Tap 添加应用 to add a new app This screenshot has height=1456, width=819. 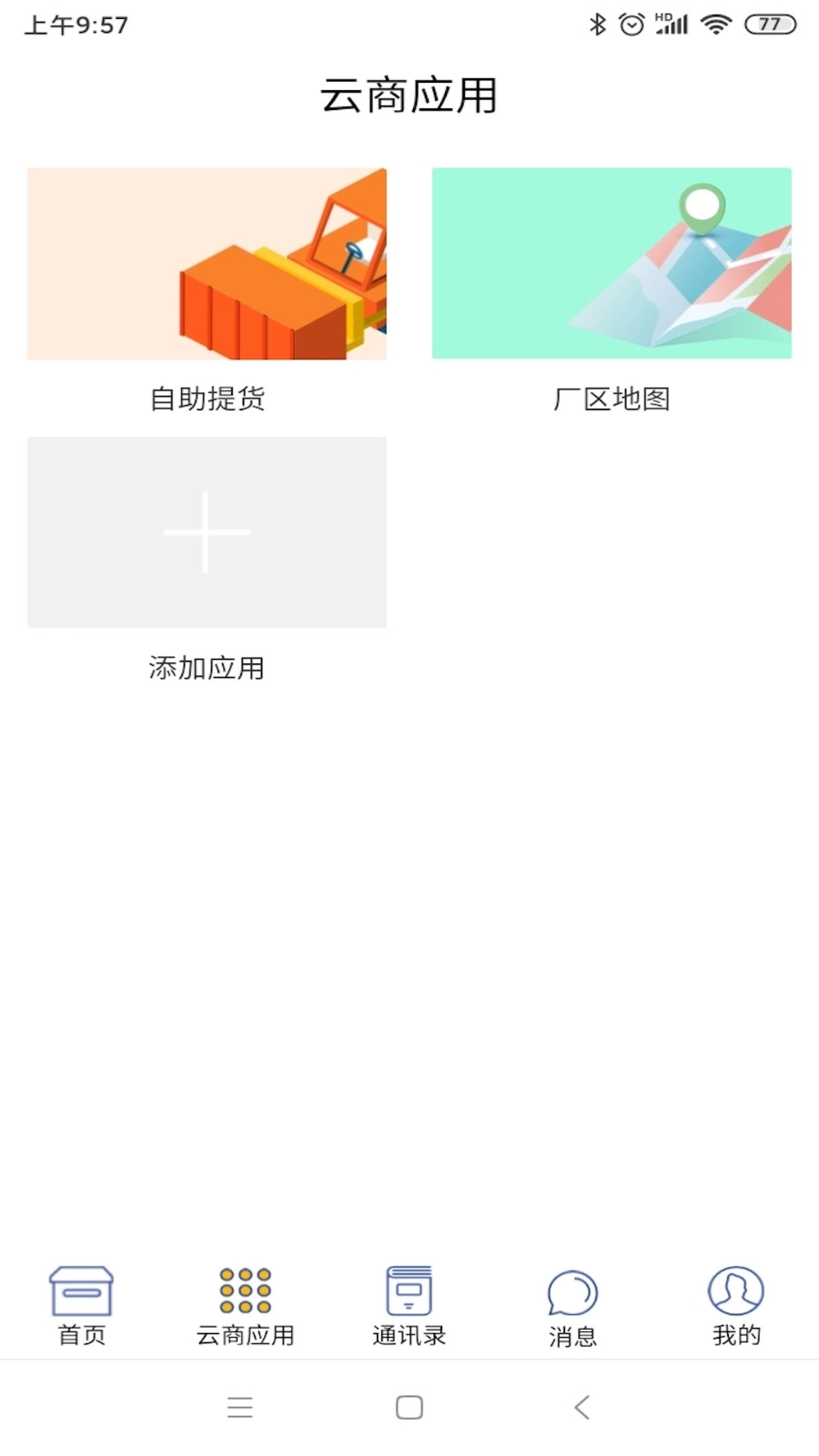pyautogui.click(x=207, y=667)
